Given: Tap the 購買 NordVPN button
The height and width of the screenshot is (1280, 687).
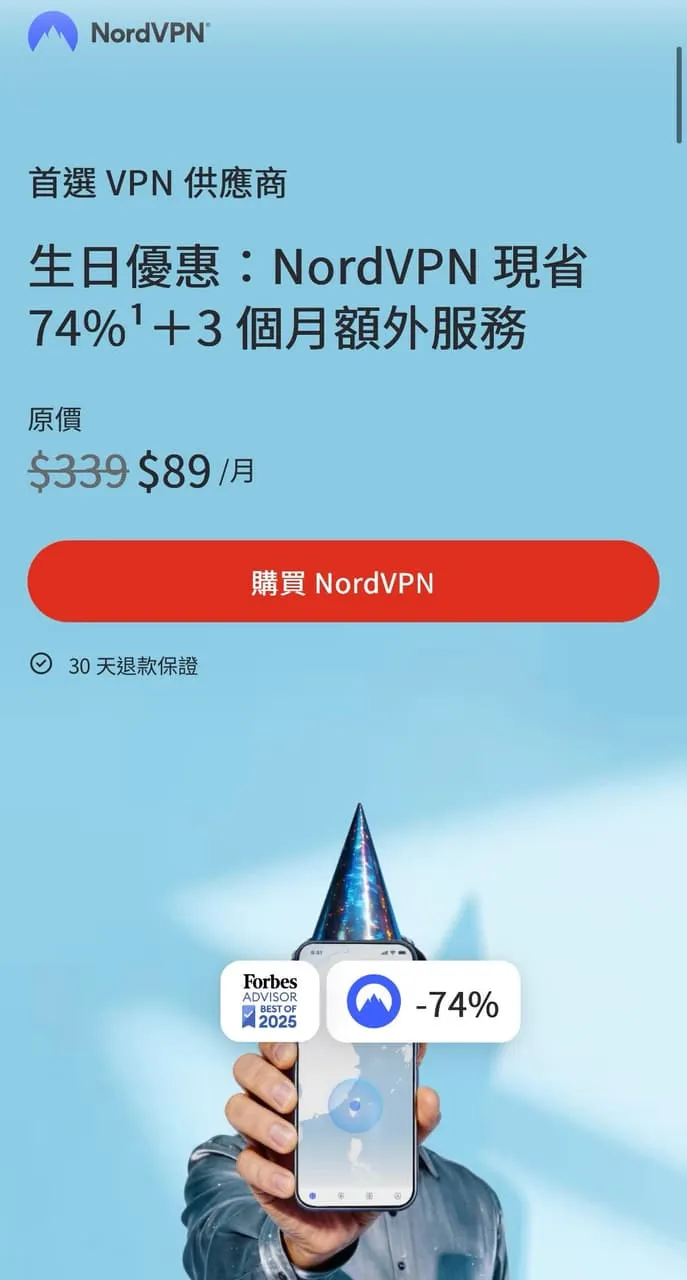Looking at the screenshot, I should coord(343,582).
